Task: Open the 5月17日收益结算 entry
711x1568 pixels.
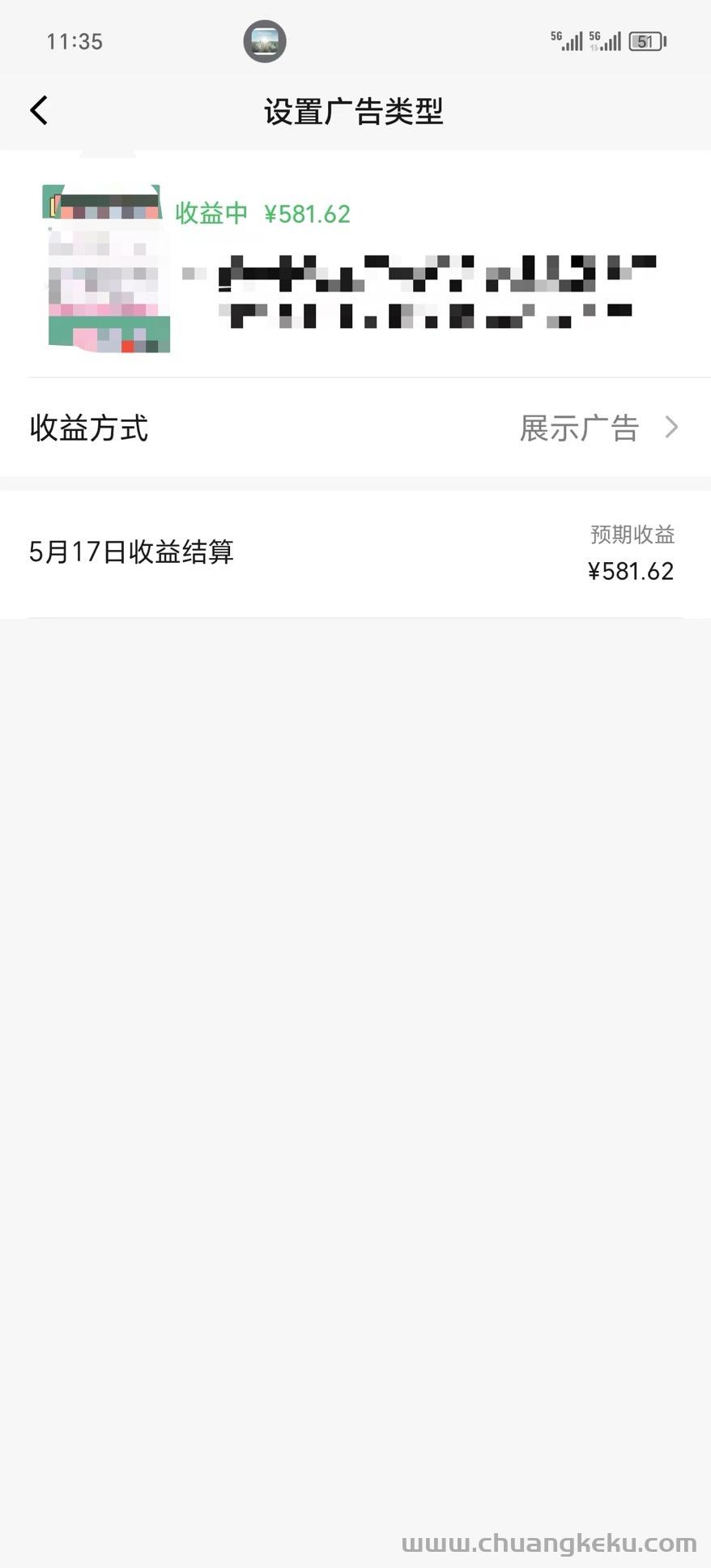Action: [x=355, y=553]
